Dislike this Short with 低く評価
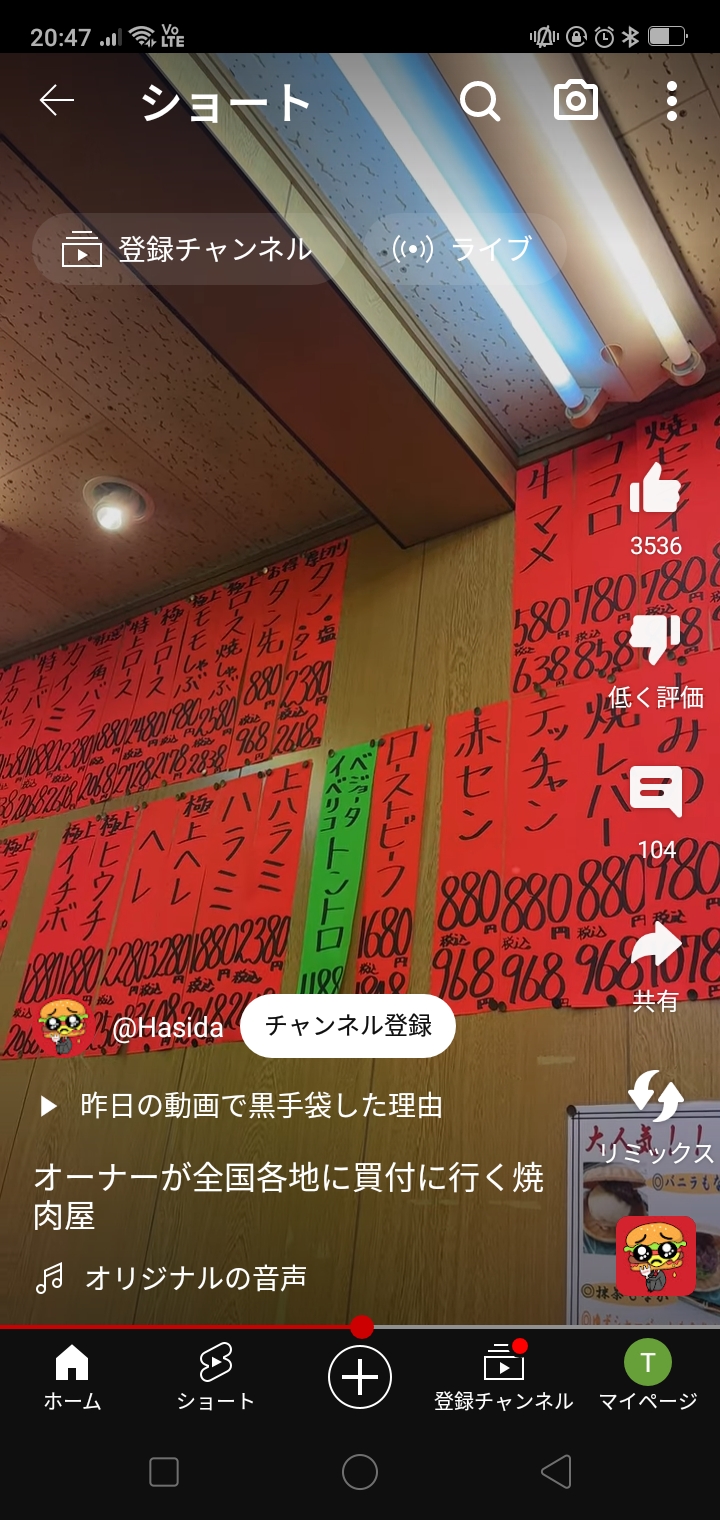 click(x=656, y=640)
